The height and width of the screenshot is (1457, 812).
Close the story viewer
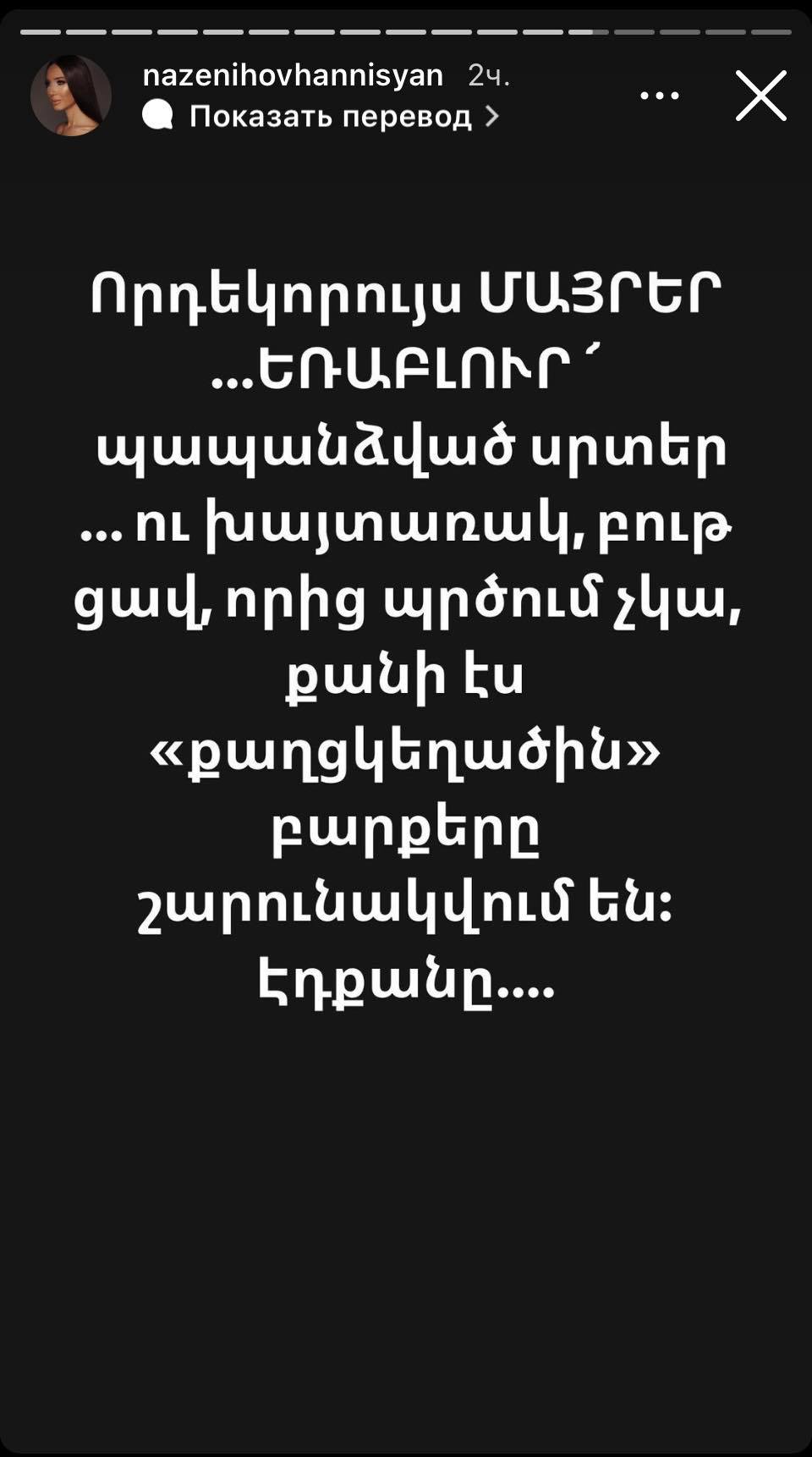760,96
